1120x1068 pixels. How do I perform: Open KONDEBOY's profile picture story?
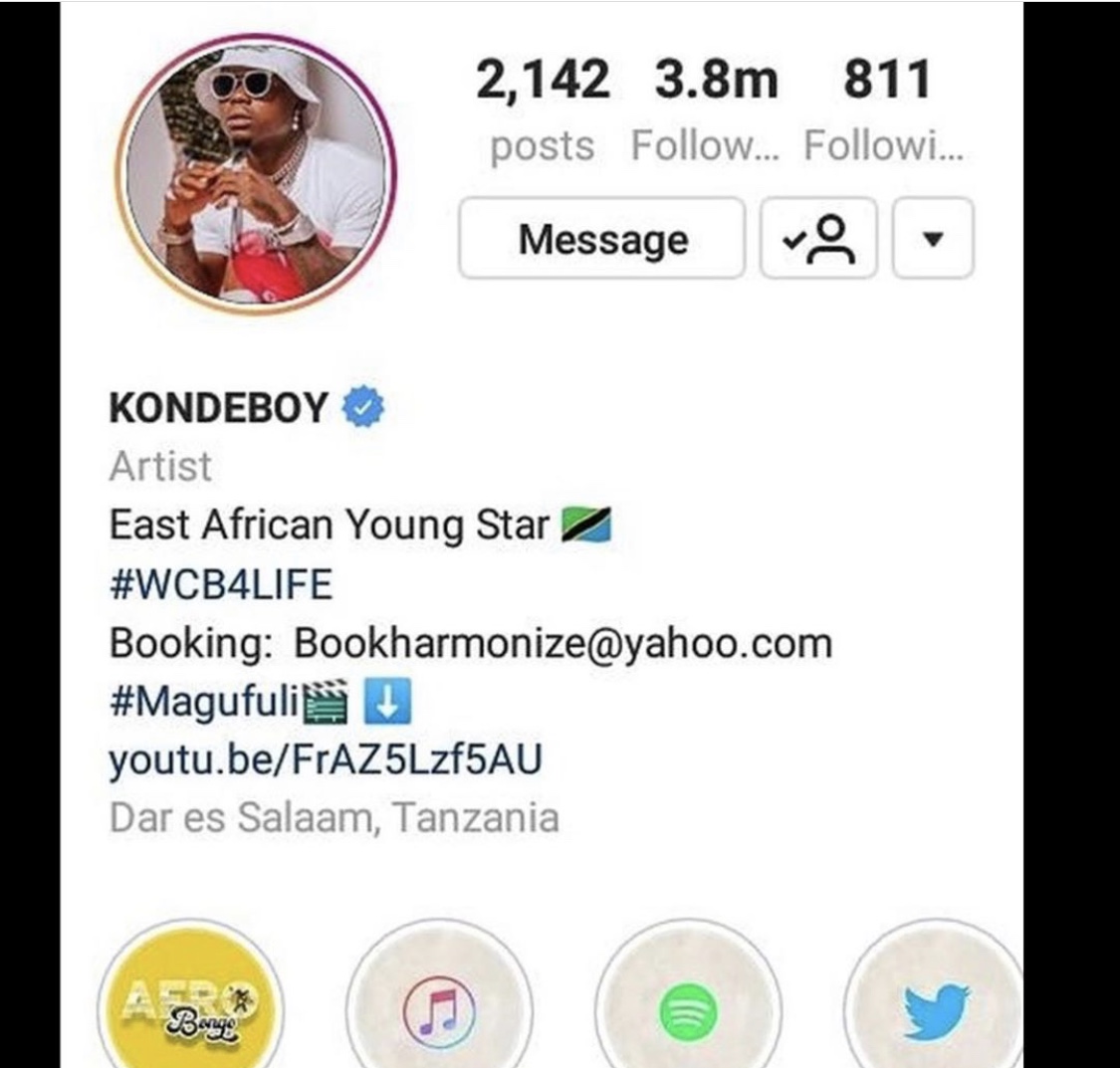click(256, 175)
